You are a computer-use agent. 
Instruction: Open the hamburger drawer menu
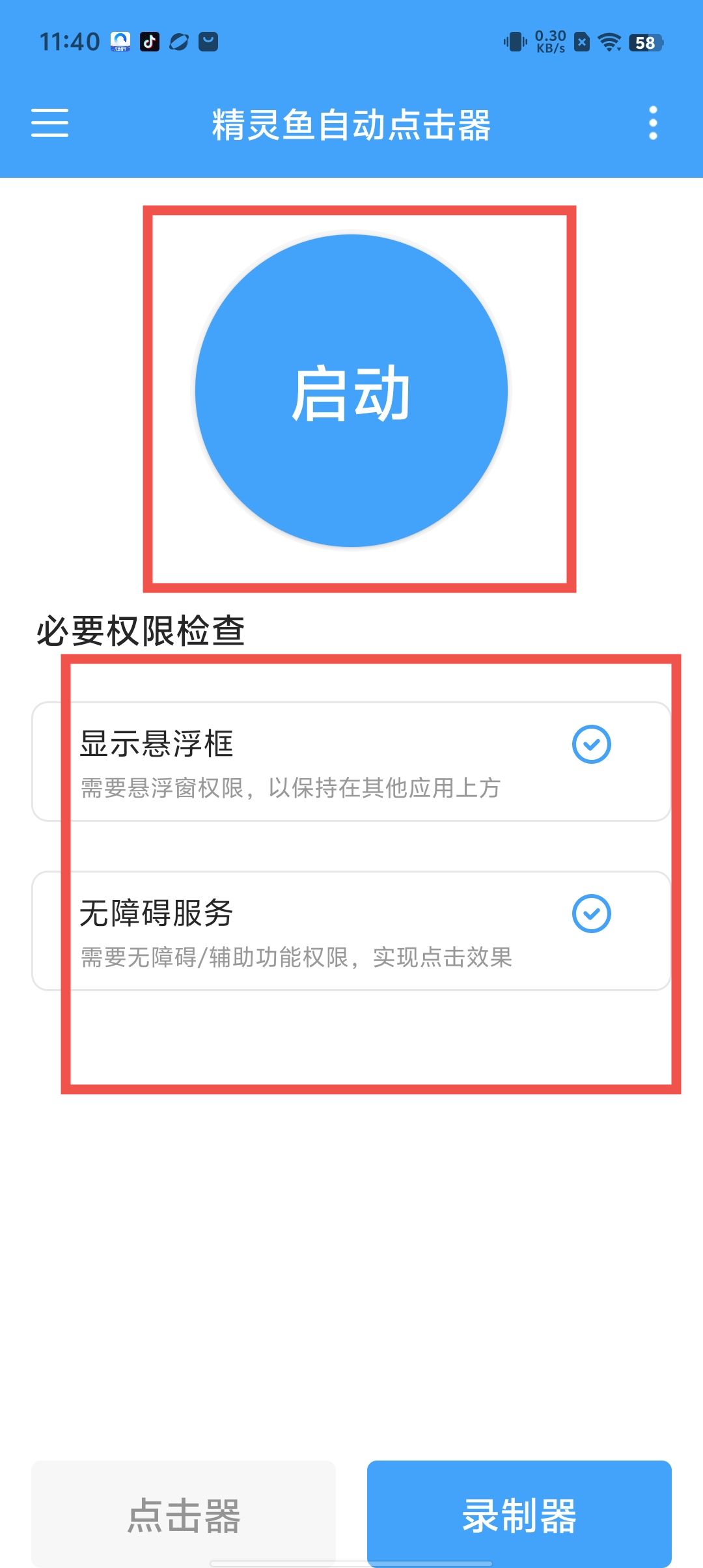[49, 123]
